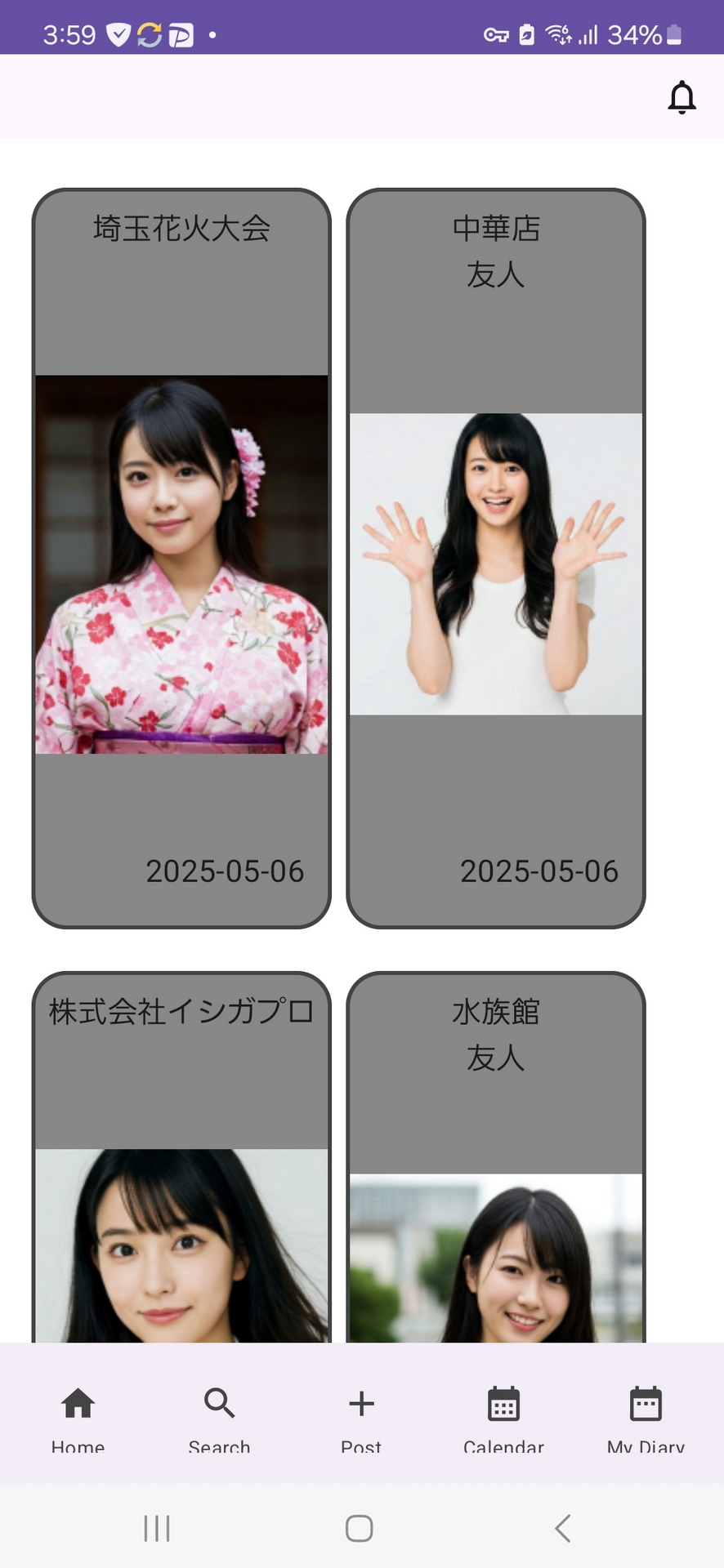
Task: Open the My Diary tab
Action: pos(646,1418)
